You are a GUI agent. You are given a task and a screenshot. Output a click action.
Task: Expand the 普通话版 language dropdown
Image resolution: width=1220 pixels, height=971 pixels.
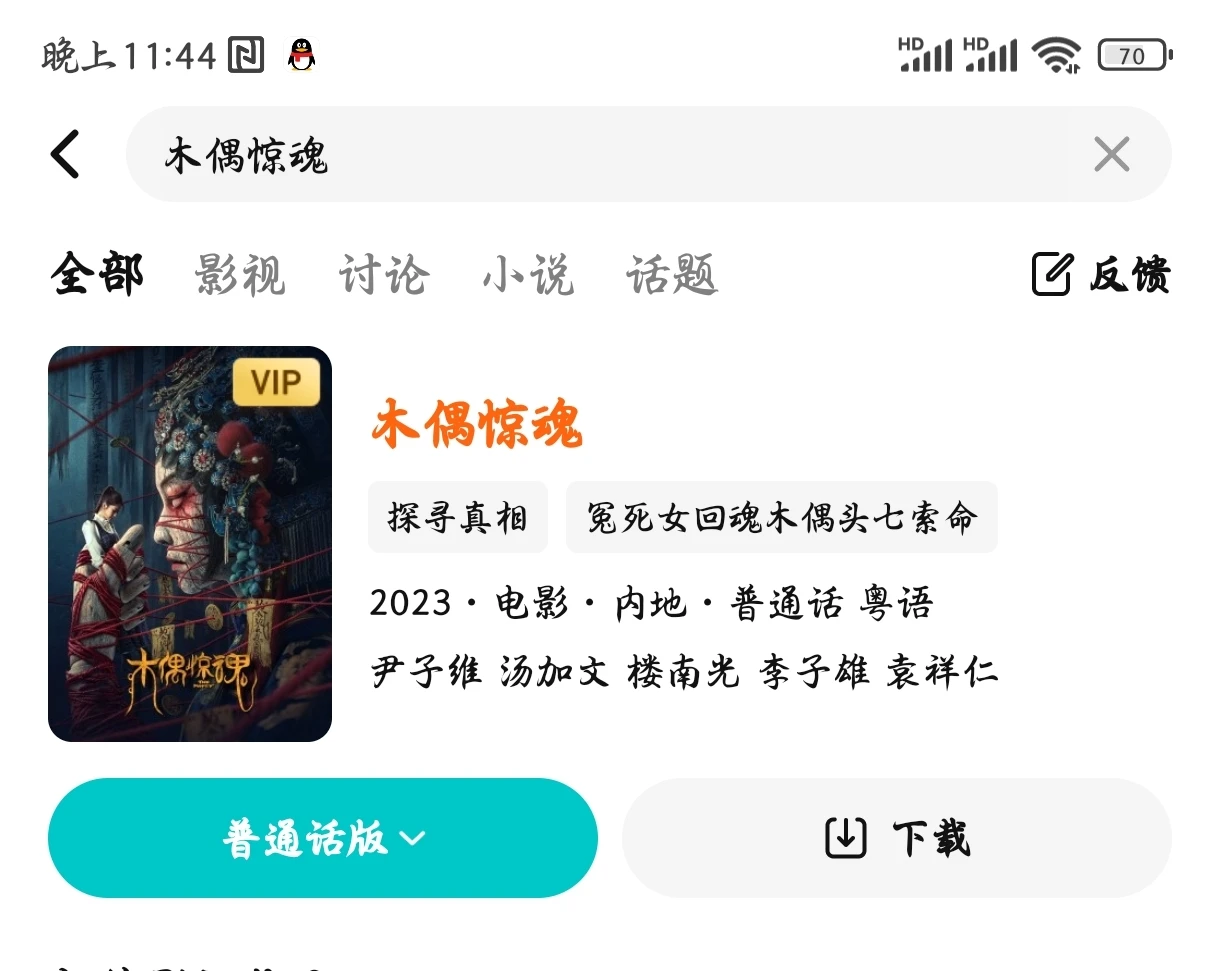coord(323,838)
